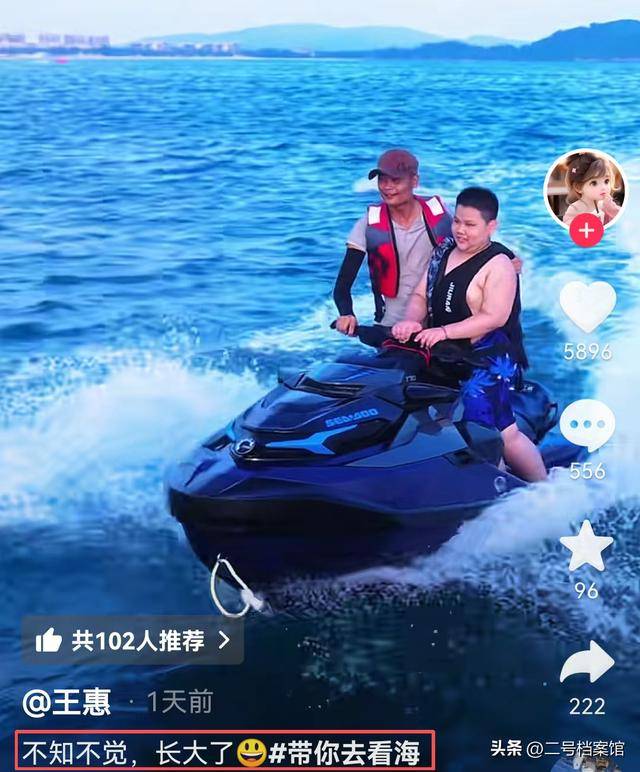This screenshot has height=772, width=640.
Task: Share this video
Action: [x=587, y=663]
